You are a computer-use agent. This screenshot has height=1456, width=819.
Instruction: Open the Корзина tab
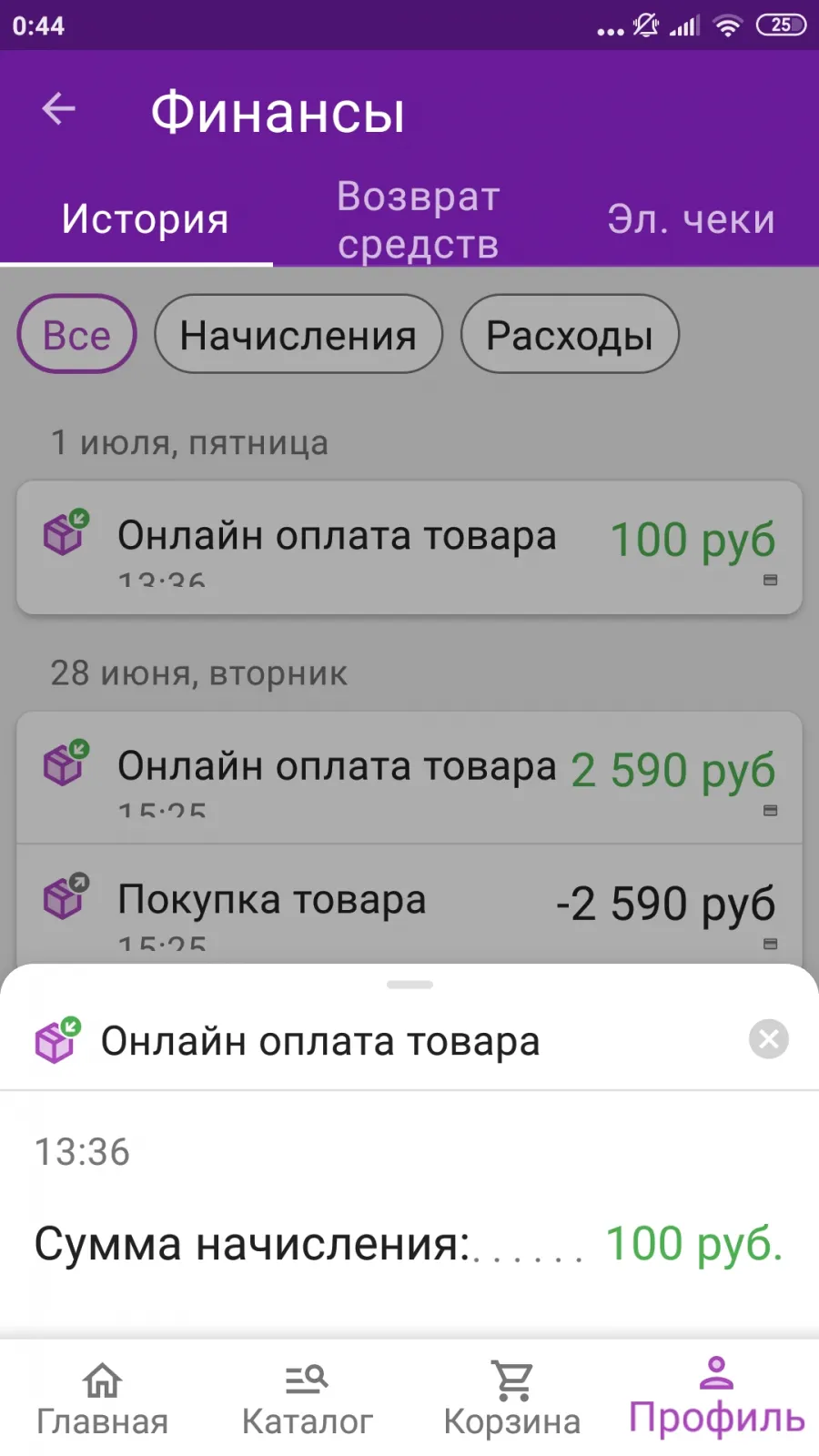click(512, 1399)
